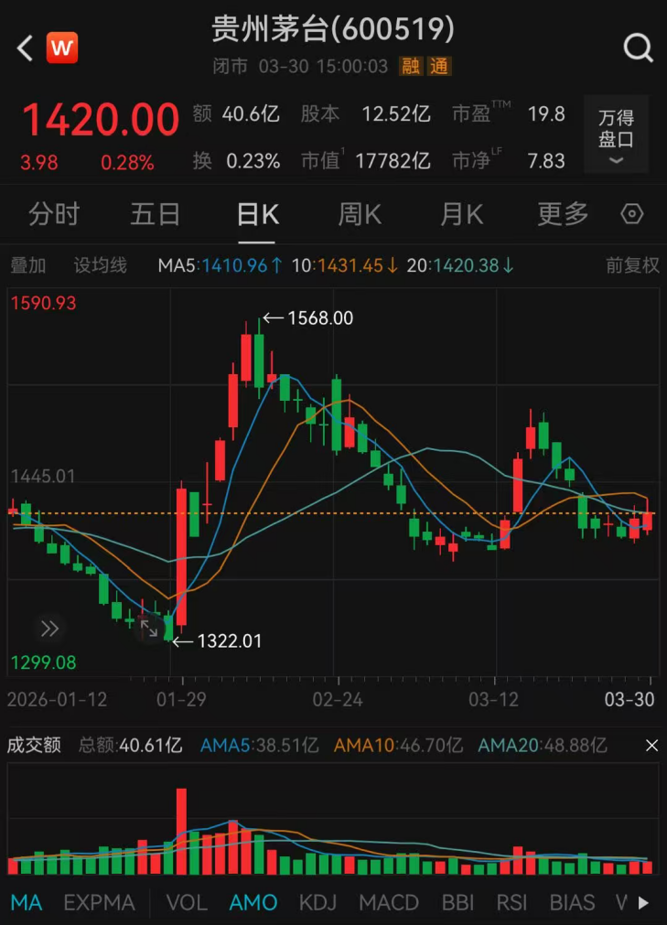Open 设均线 moving average settings
667x925 pixels.
(100, 265)
